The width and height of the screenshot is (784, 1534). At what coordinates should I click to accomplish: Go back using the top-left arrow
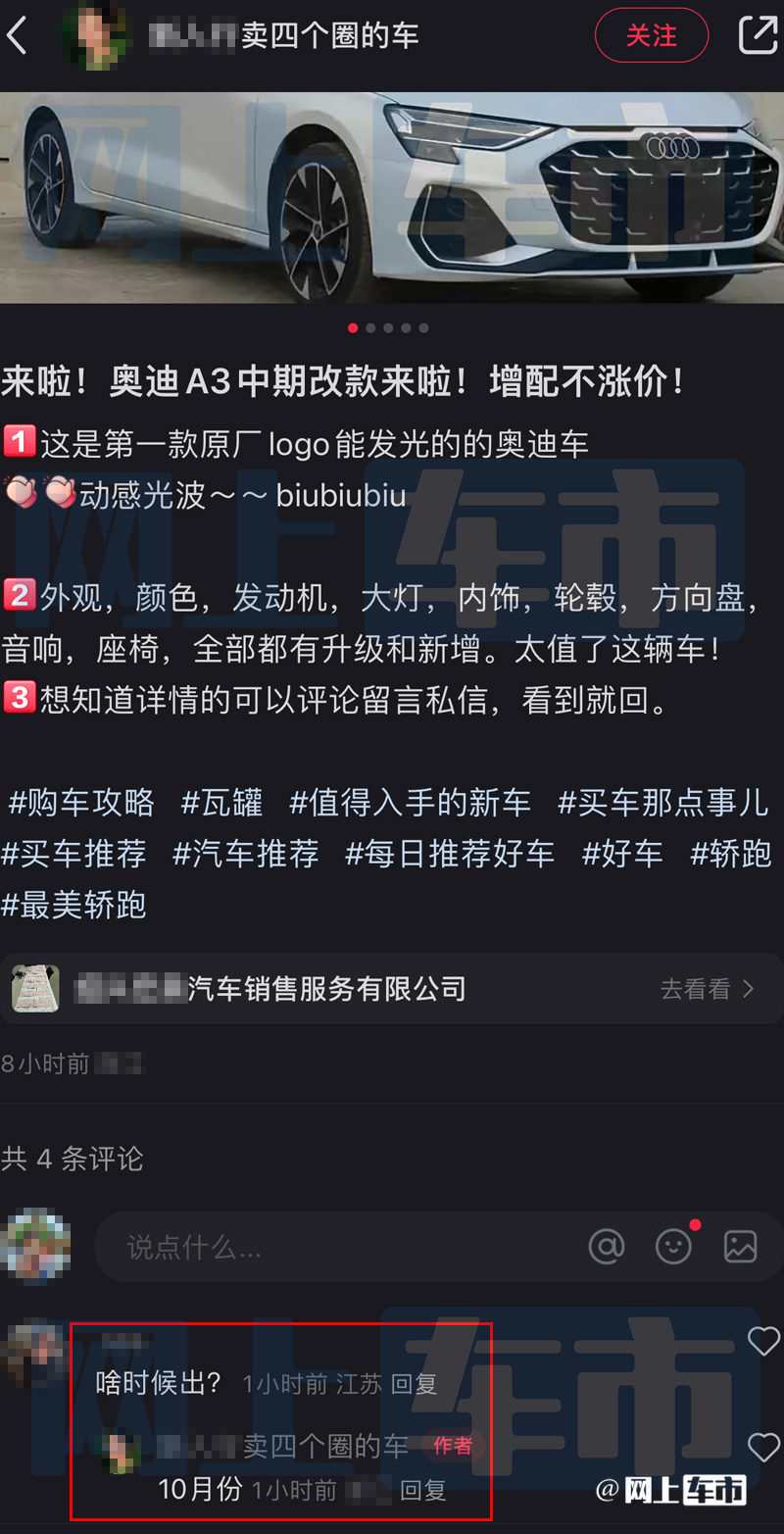pos(18,36)
